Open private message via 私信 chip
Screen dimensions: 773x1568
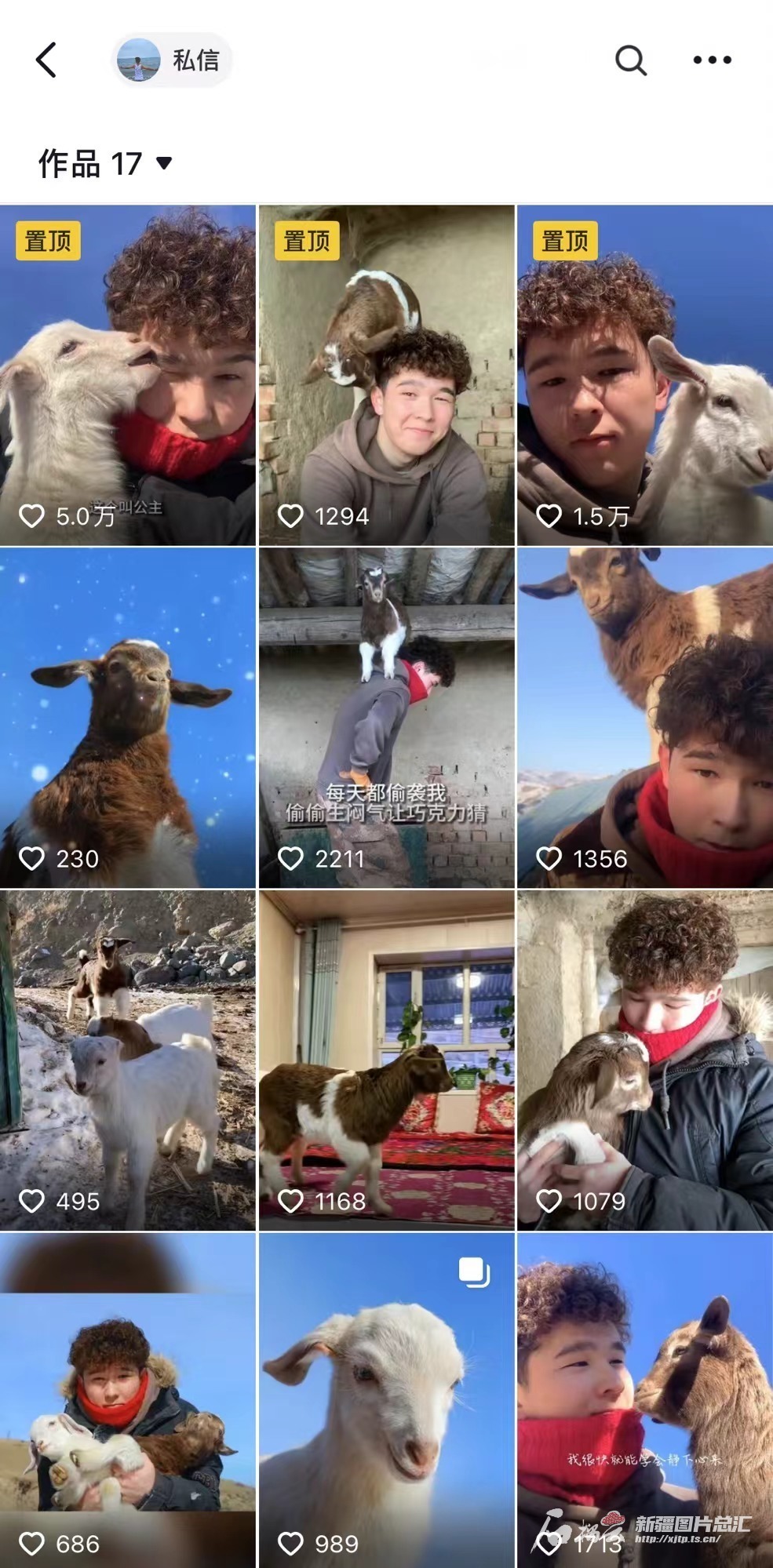[x=172, y=60]
